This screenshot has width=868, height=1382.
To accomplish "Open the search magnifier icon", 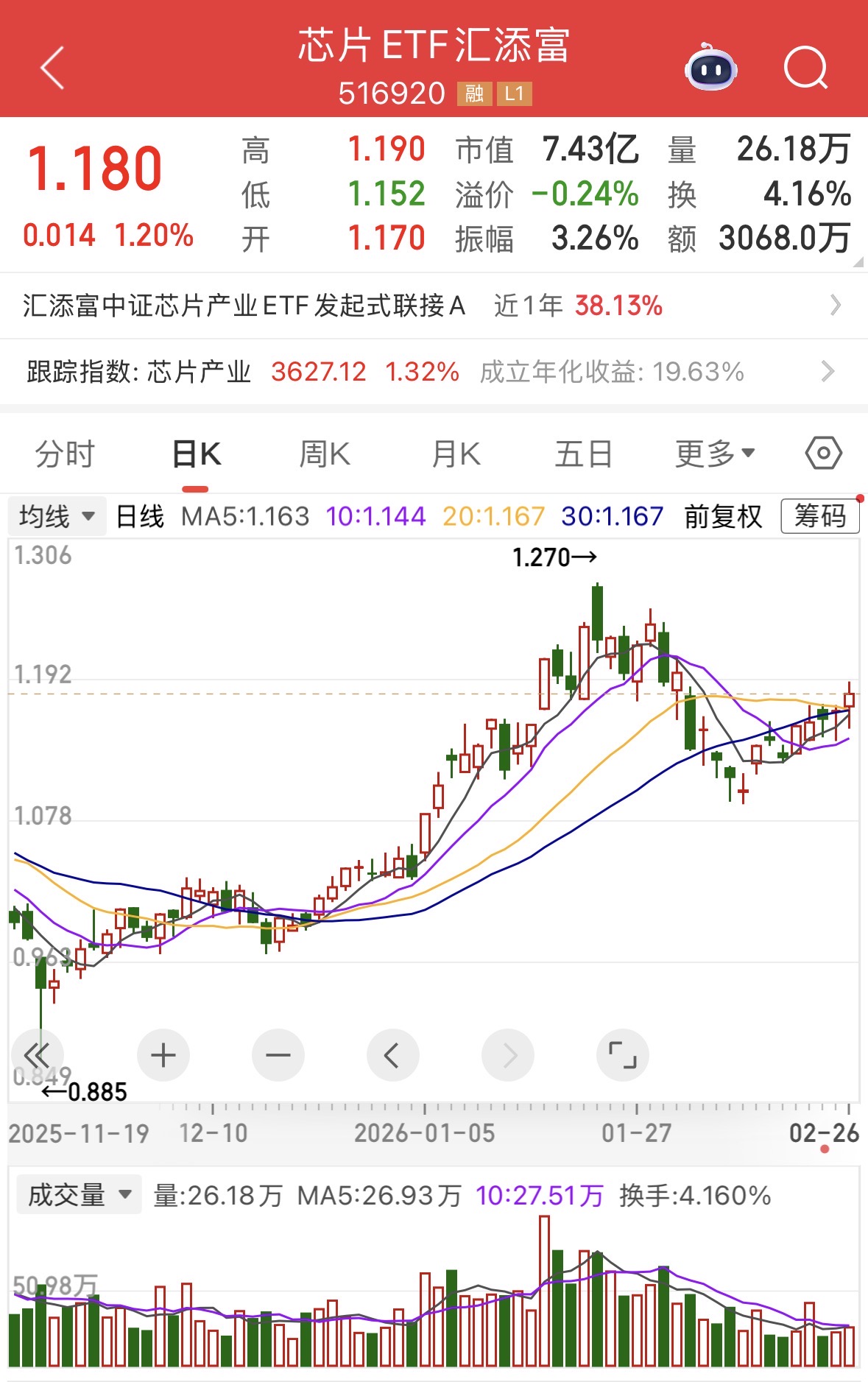I will 807,68.
